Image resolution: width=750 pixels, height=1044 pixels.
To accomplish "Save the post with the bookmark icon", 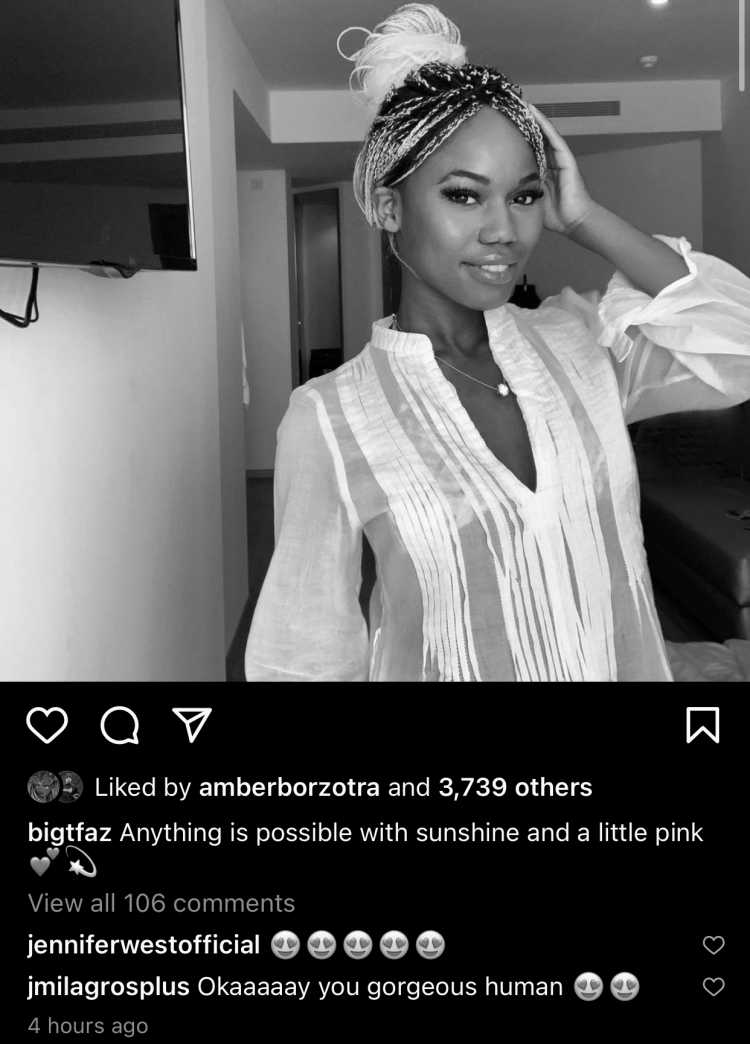I will tap(703, 726).
